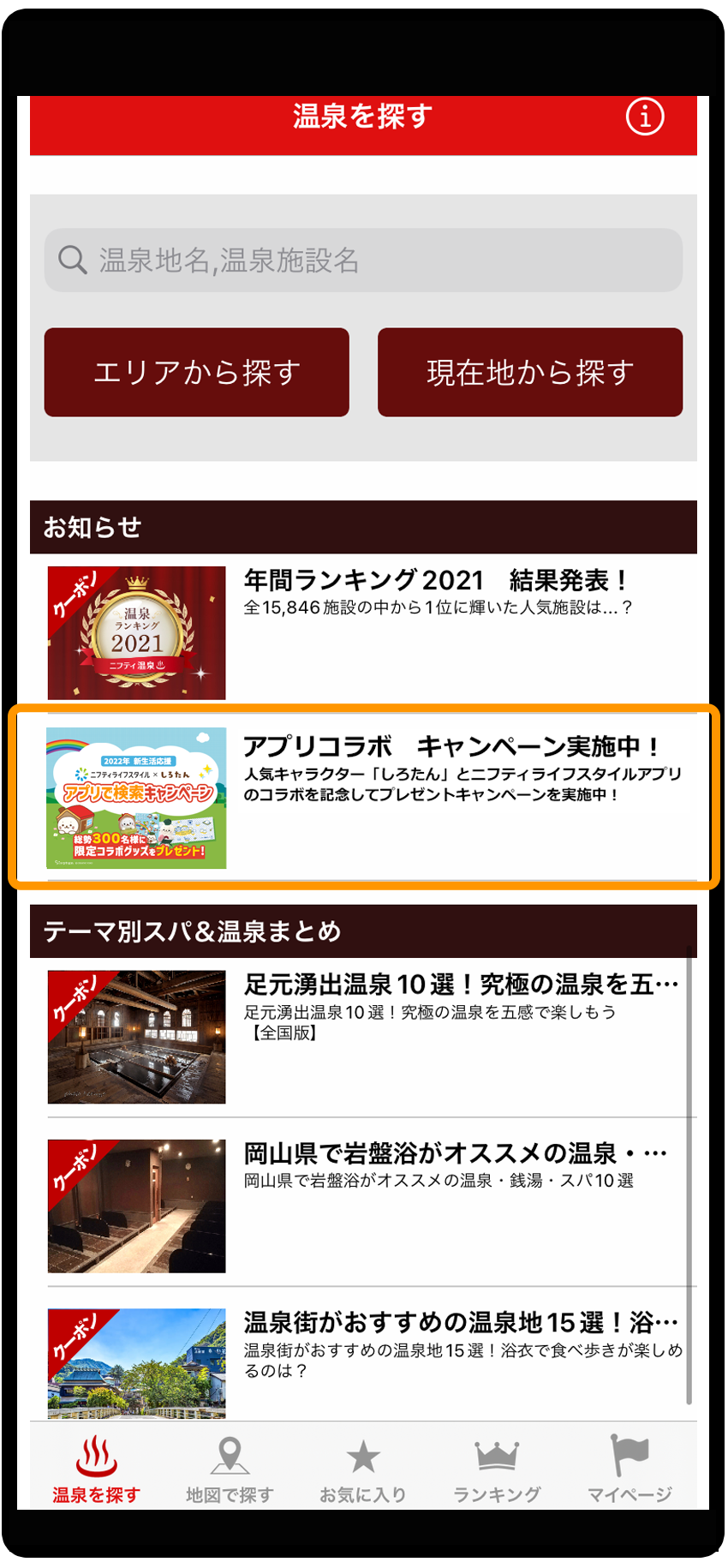Image resolution: width=728 pixels, height=1568 pixels.
Task: Open ランキング tab
Action: point(497,1470)
